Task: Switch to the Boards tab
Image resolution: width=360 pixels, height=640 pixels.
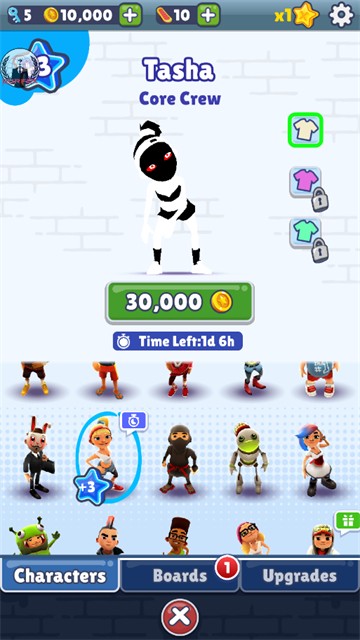Action: point(180,576)
